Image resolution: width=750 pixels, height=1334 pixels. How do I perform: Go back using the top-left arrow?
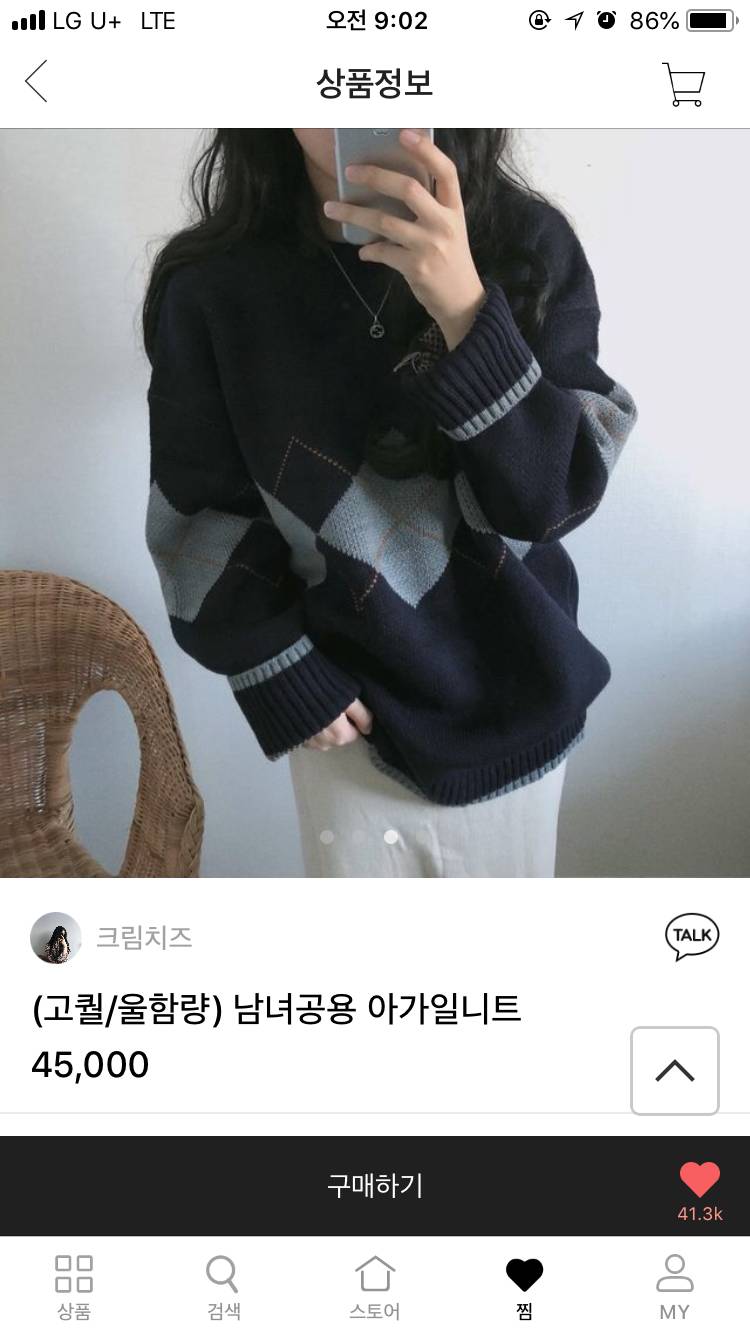(x=36, y=82)
